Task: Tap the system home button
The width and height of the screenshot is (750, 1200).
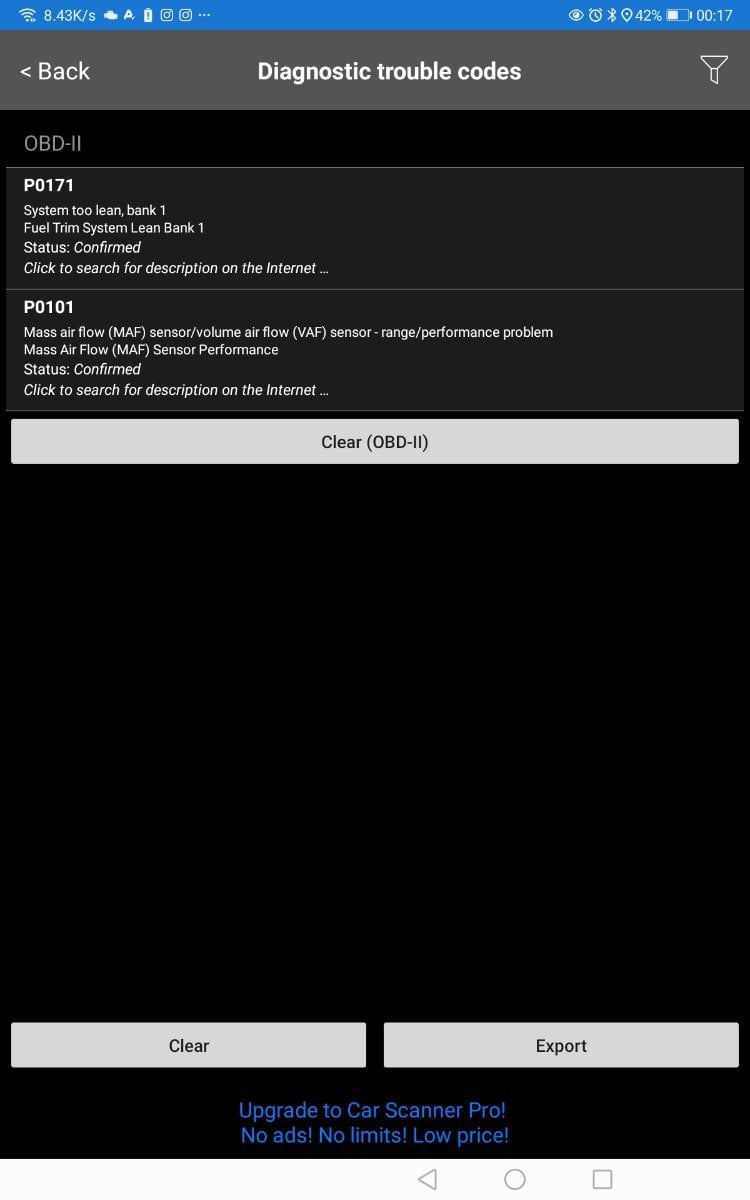Action: pos(515,1179)
